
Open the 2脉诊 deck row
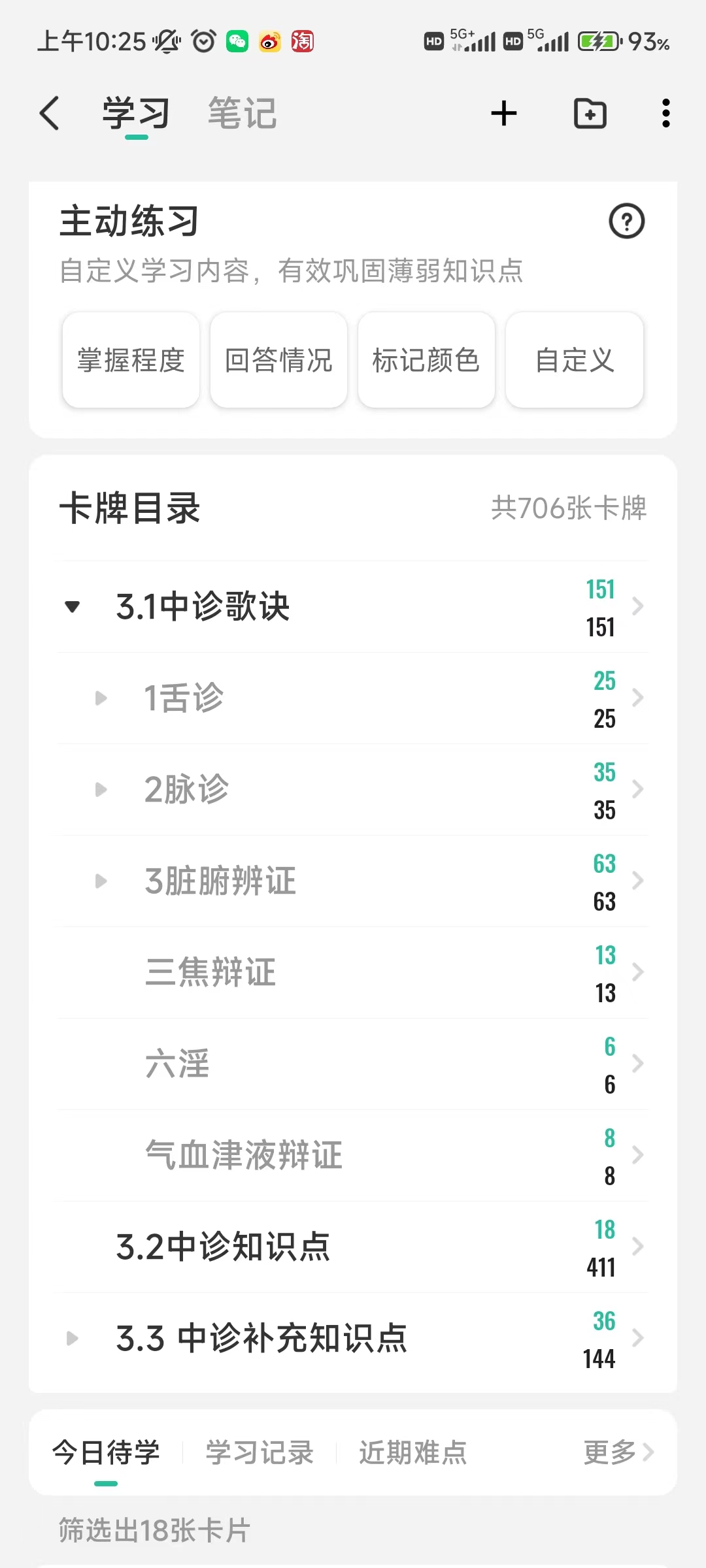[x=353, y=790]
